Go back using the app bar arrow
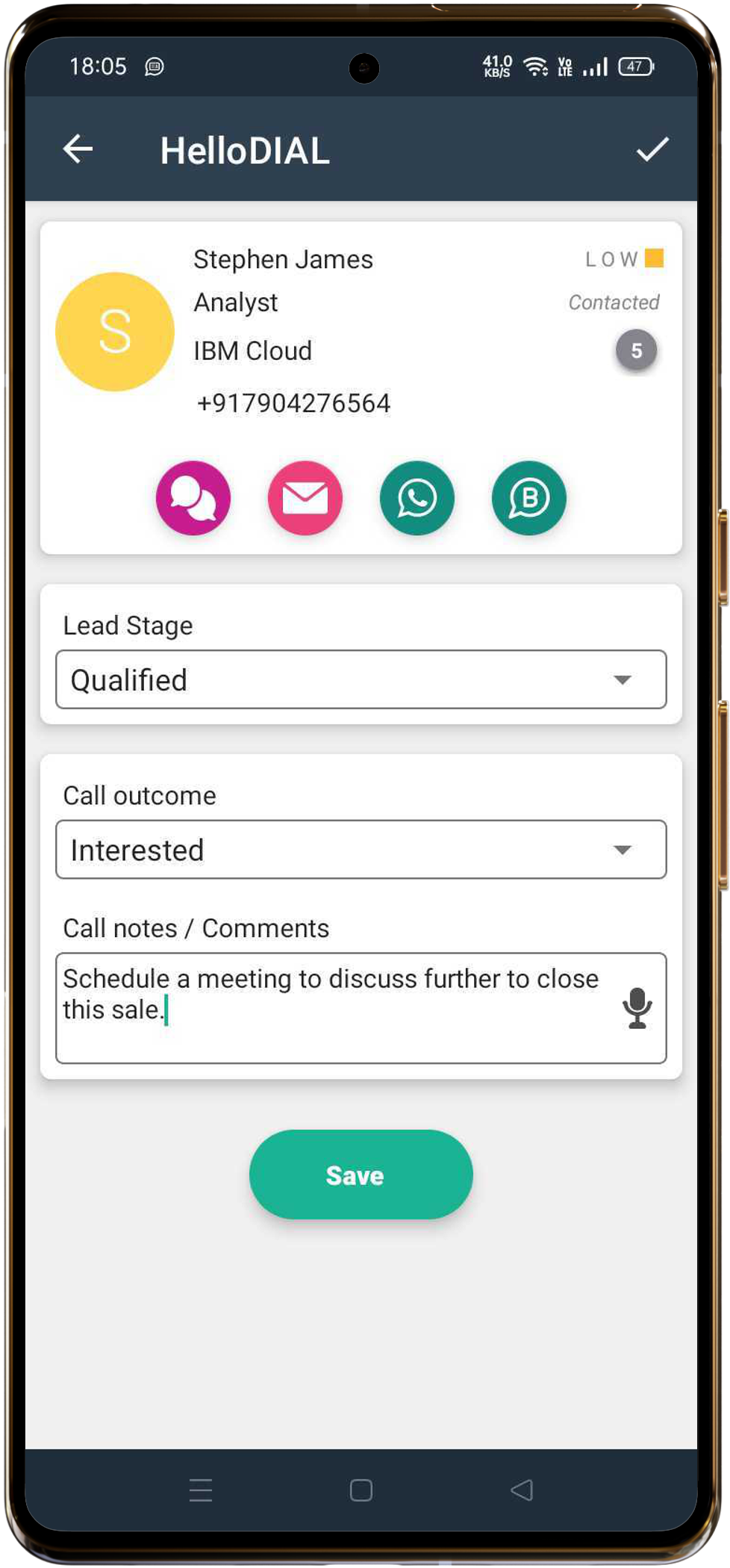This screenshot has height=1568, width=730. 78,149
